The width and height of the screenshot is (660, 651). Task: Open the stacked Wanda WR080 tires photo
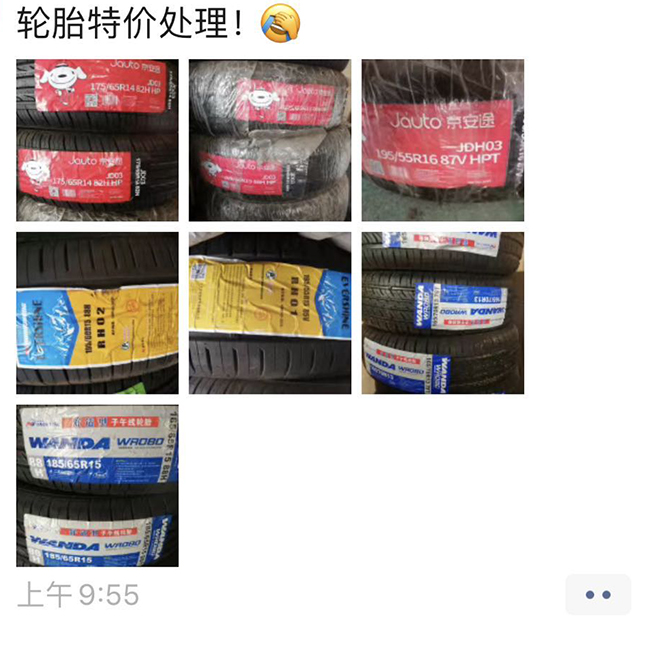(442, 313)
